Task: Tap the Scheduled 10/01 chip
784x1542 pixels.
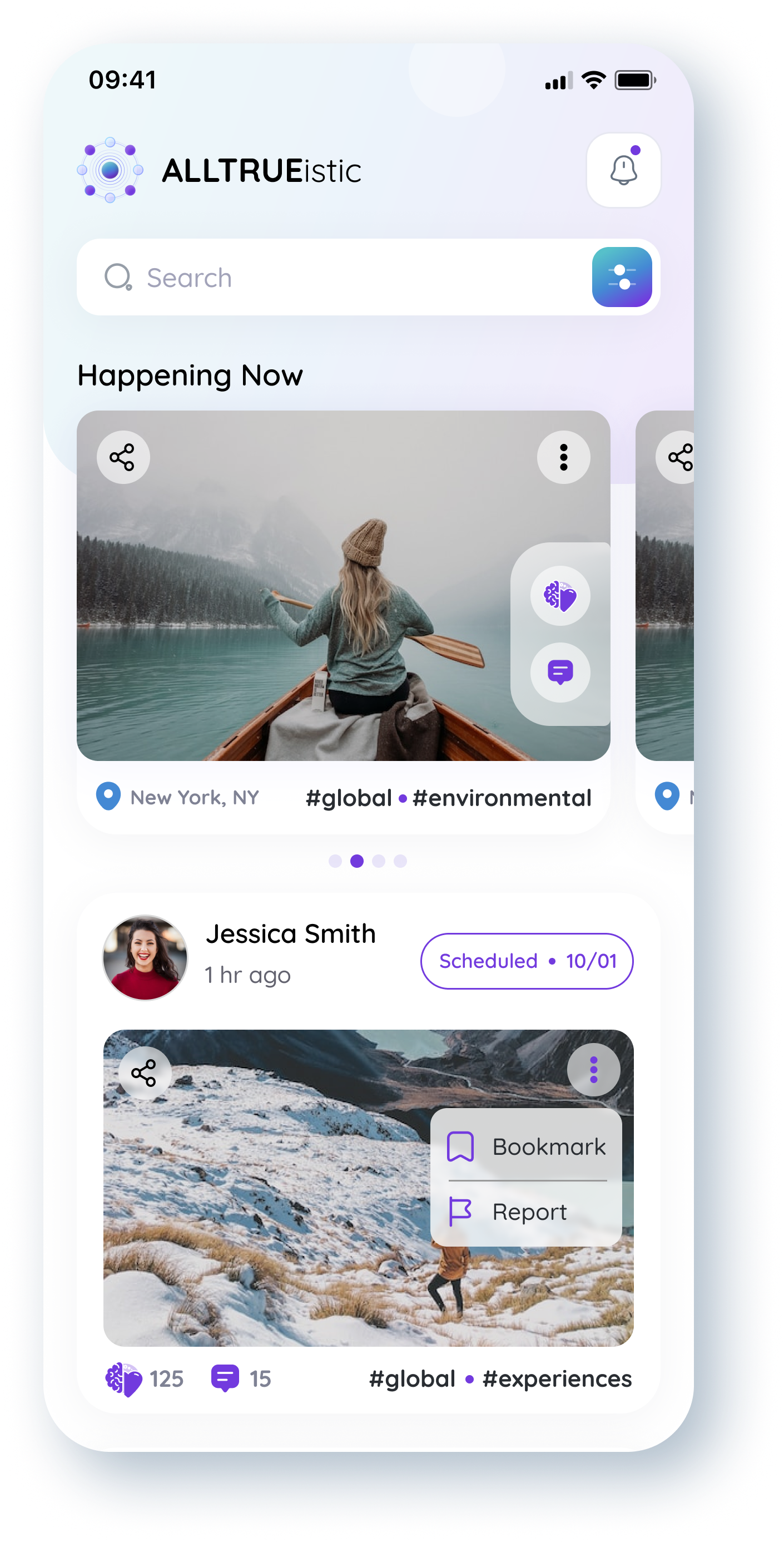Action: coord(527,961)
